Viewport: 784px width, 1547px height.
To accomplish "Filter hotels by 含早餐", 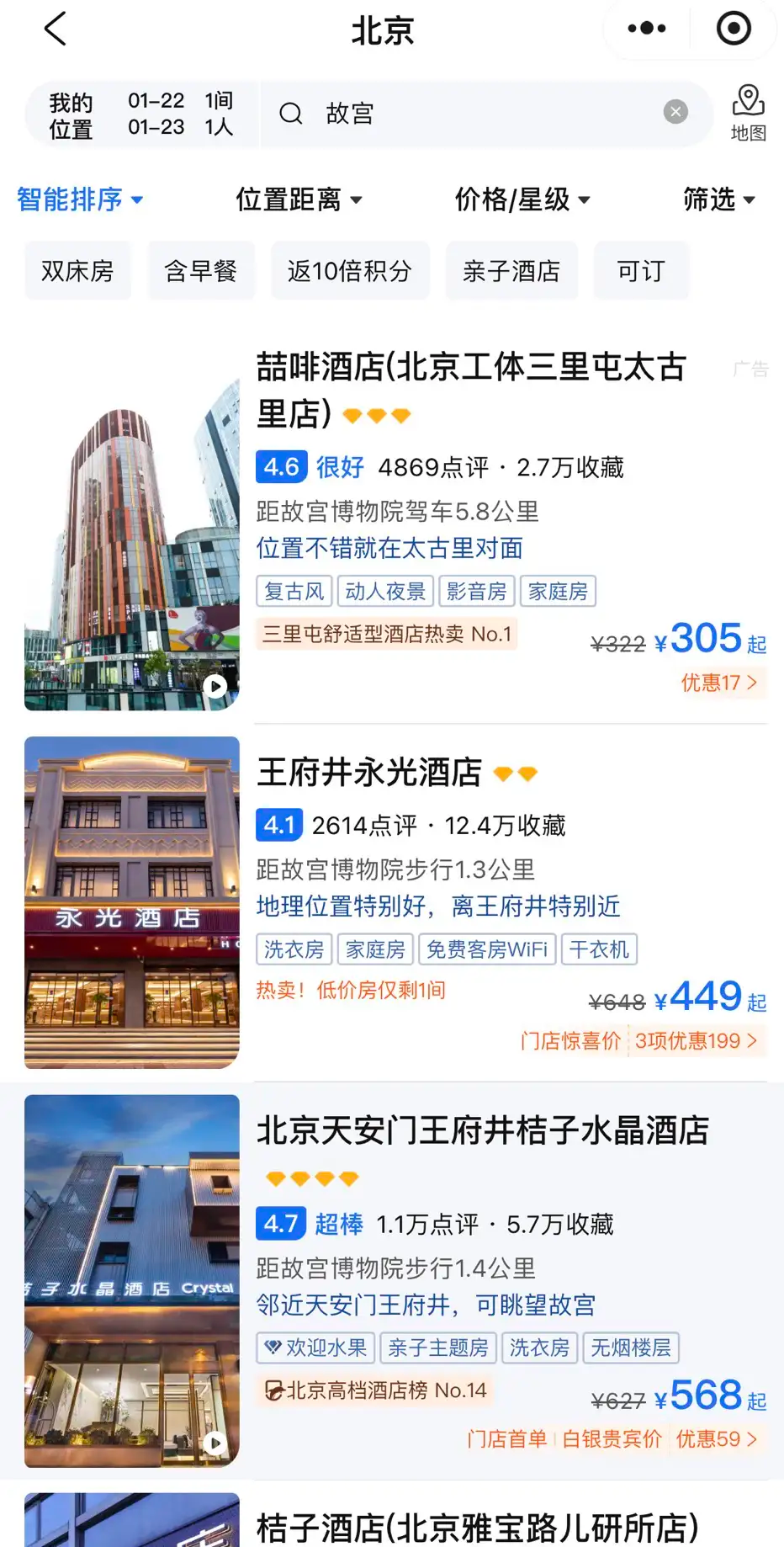I will point(201,271).
